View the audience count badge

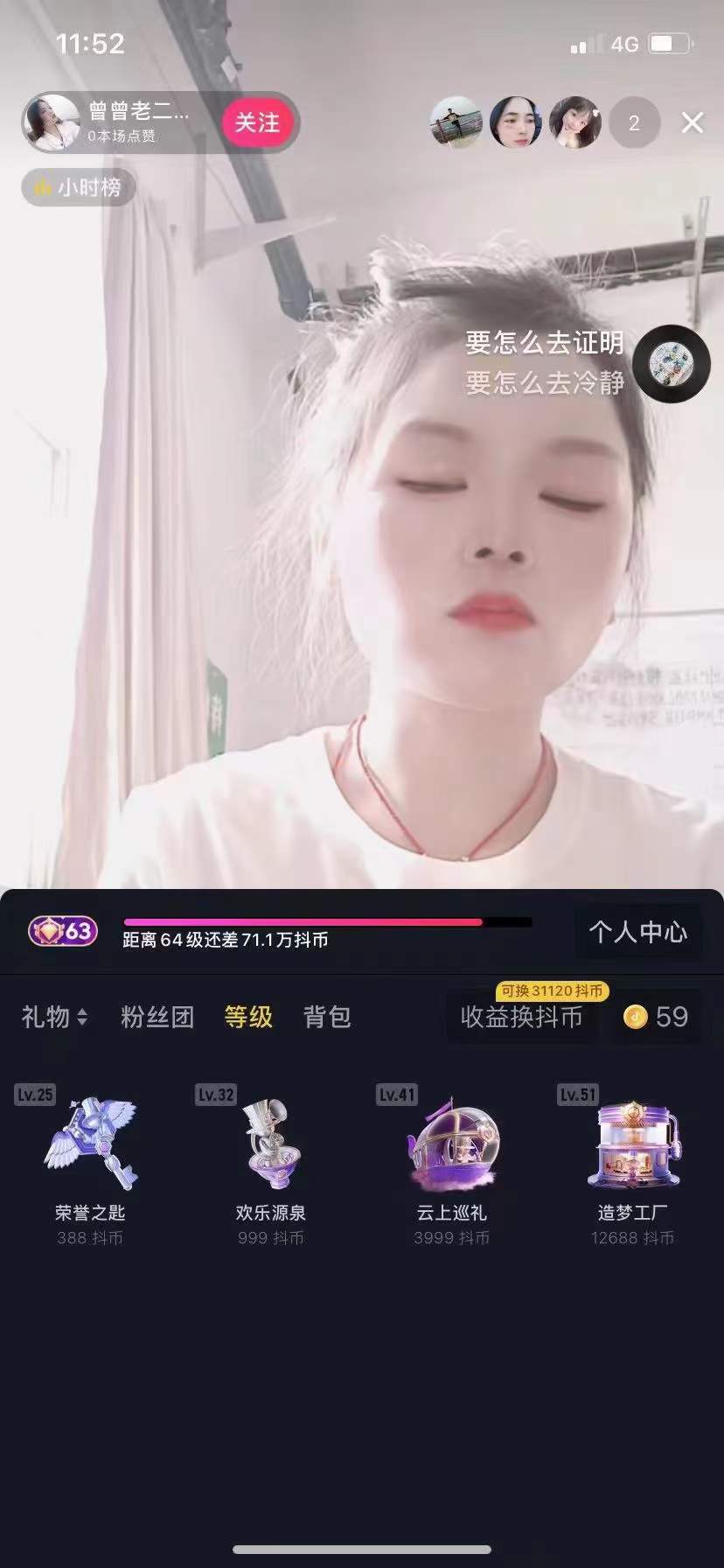point(634,123)
